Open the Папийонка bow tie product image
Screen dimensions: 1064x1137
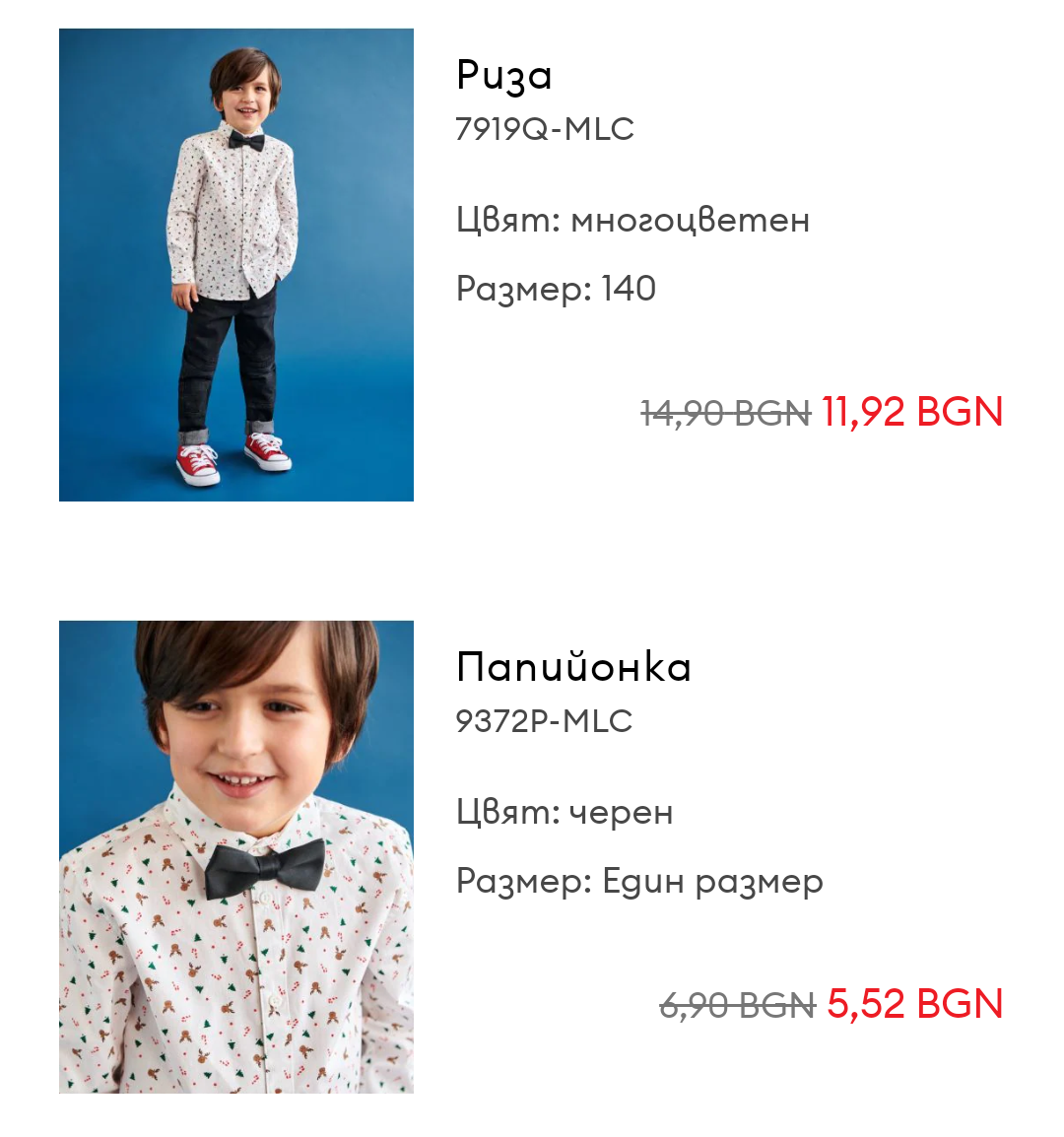click(236, 856)
